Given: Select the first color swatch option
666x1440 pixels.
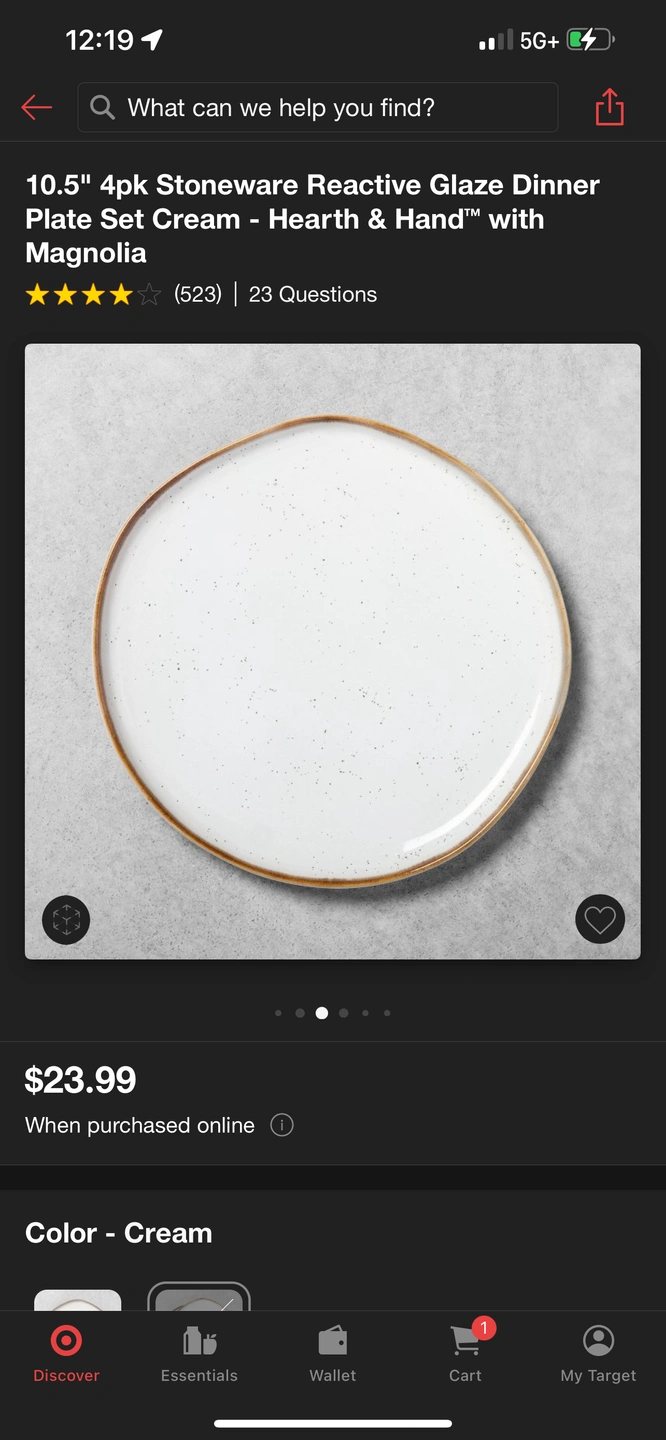Looking at the screenshot, I should 78,1298.
